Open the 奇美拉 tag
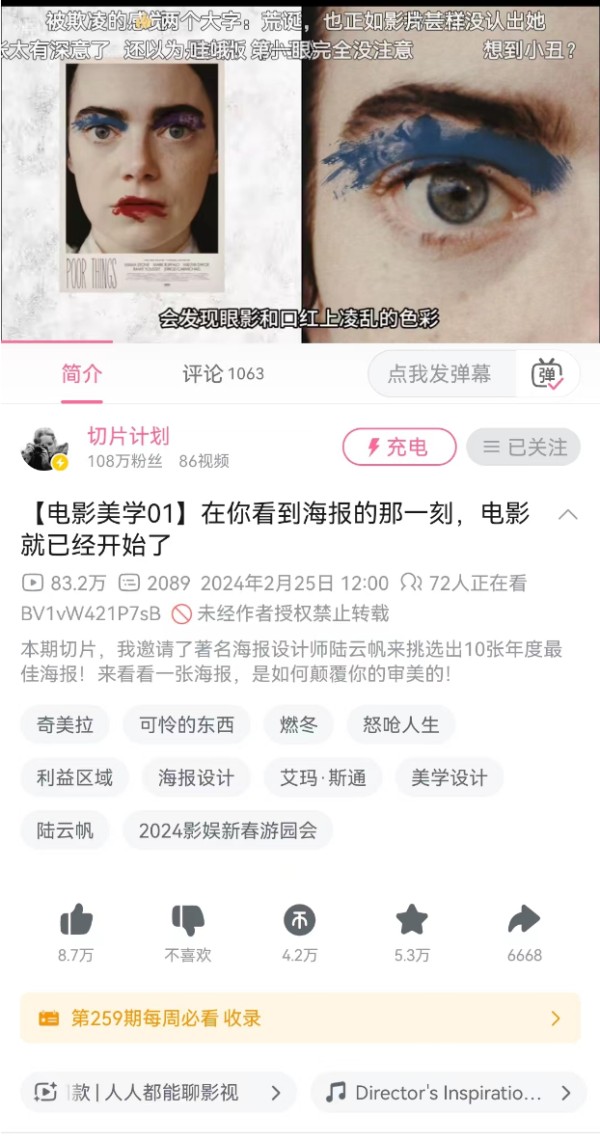Viewport: 600px width, 1141px height. pos(65,725)
